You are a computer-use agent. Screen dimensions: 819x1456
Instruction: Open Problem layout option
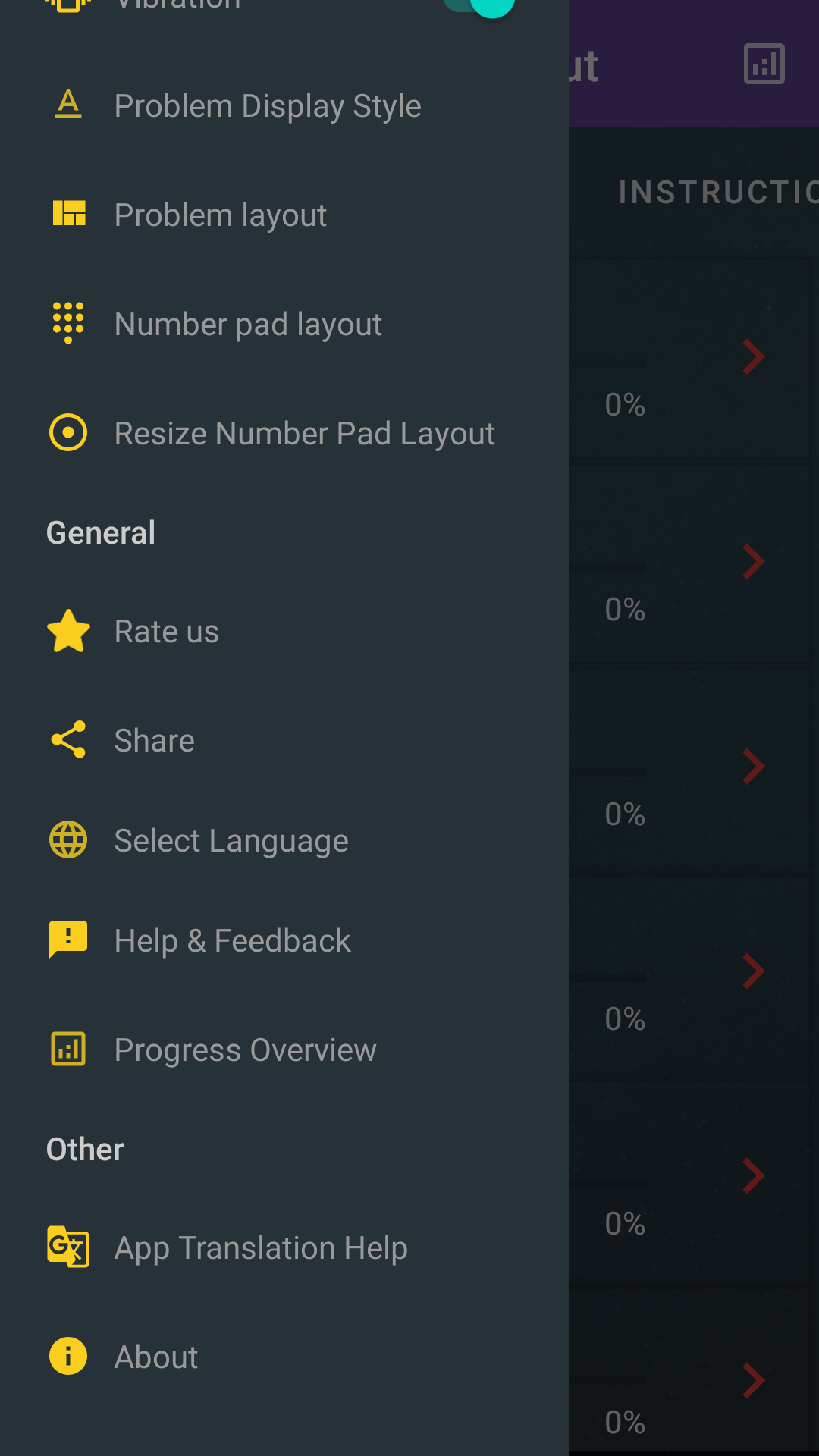(220, 215)
